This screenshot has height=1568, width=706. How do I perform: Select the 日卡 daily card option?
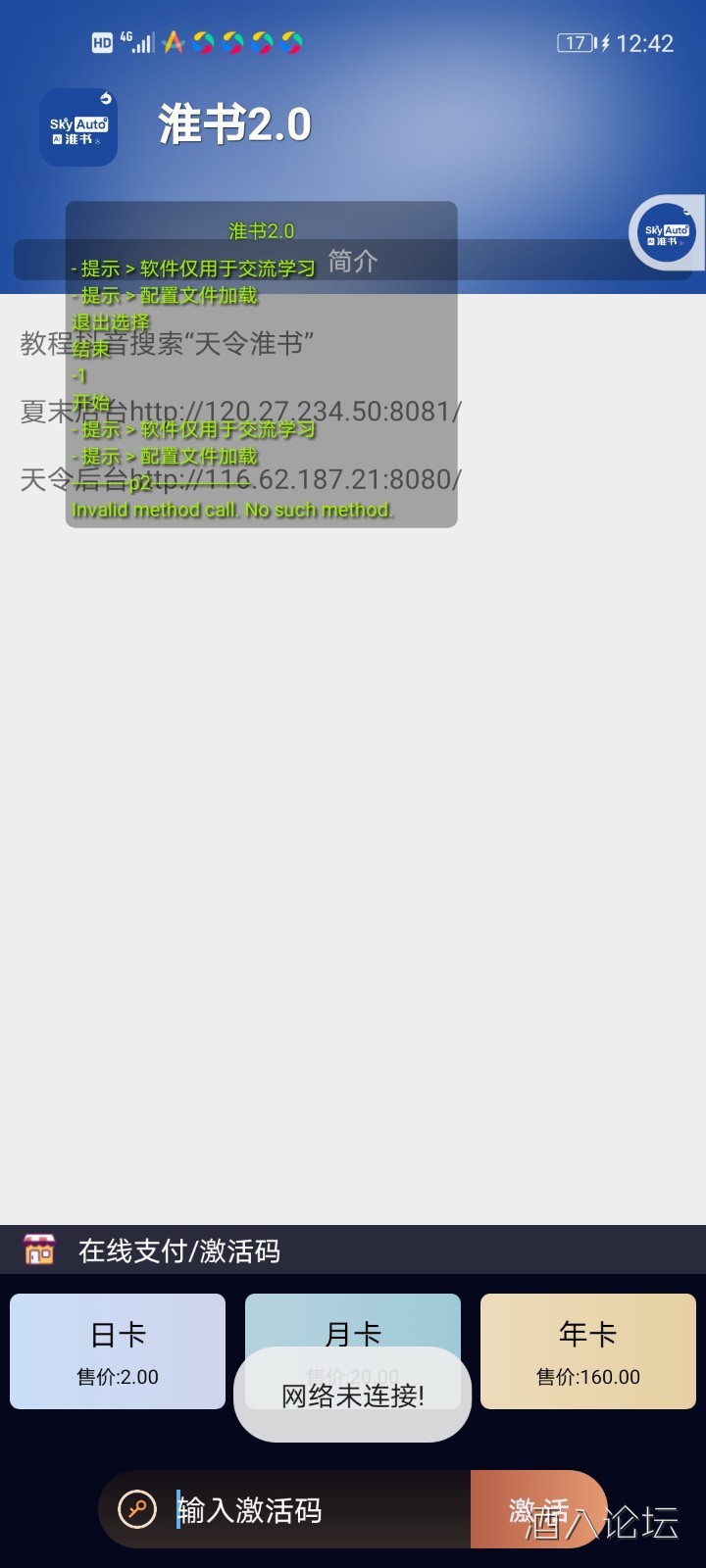pyautogui.click(x=118, y=1350)
